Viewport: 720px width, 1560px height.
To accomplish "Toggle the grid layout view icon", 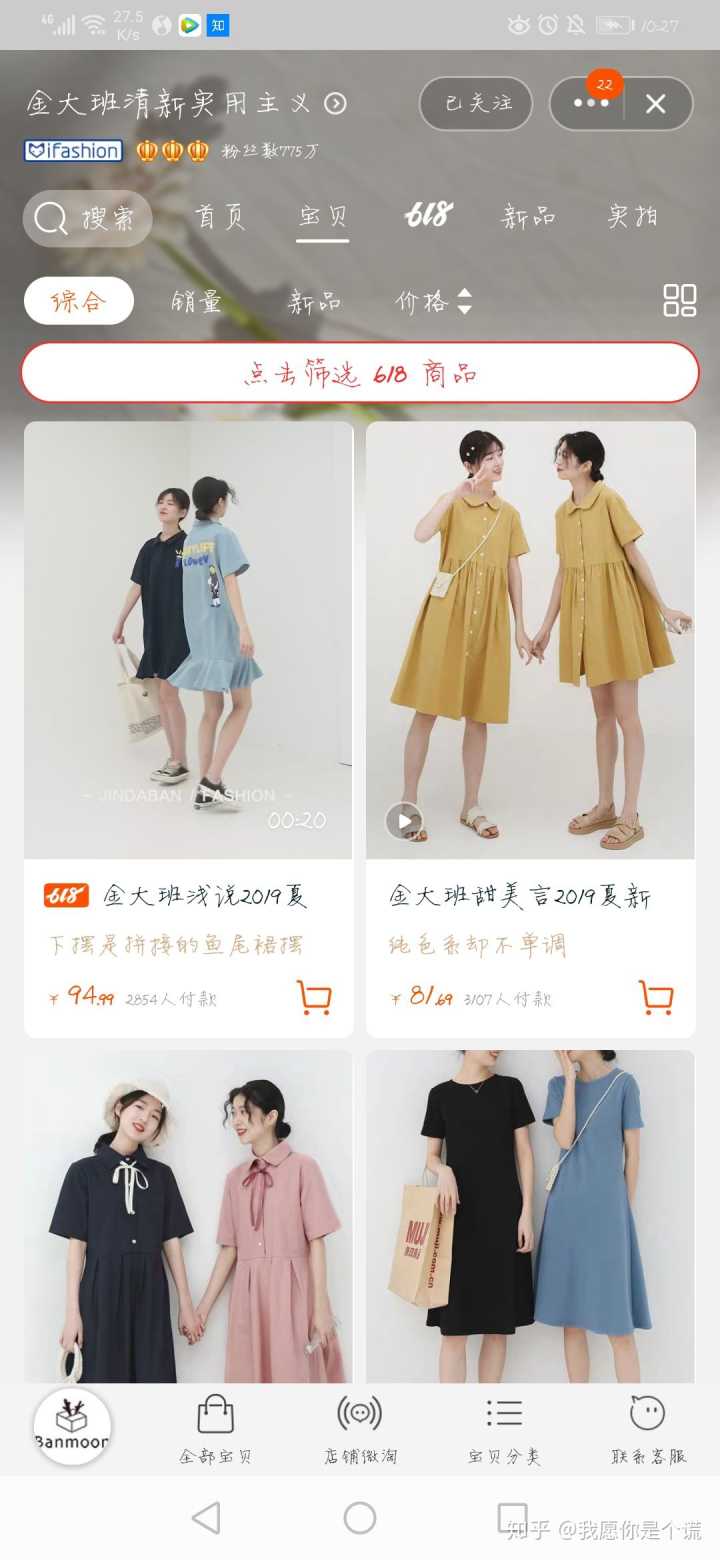I will pos(680,301).
